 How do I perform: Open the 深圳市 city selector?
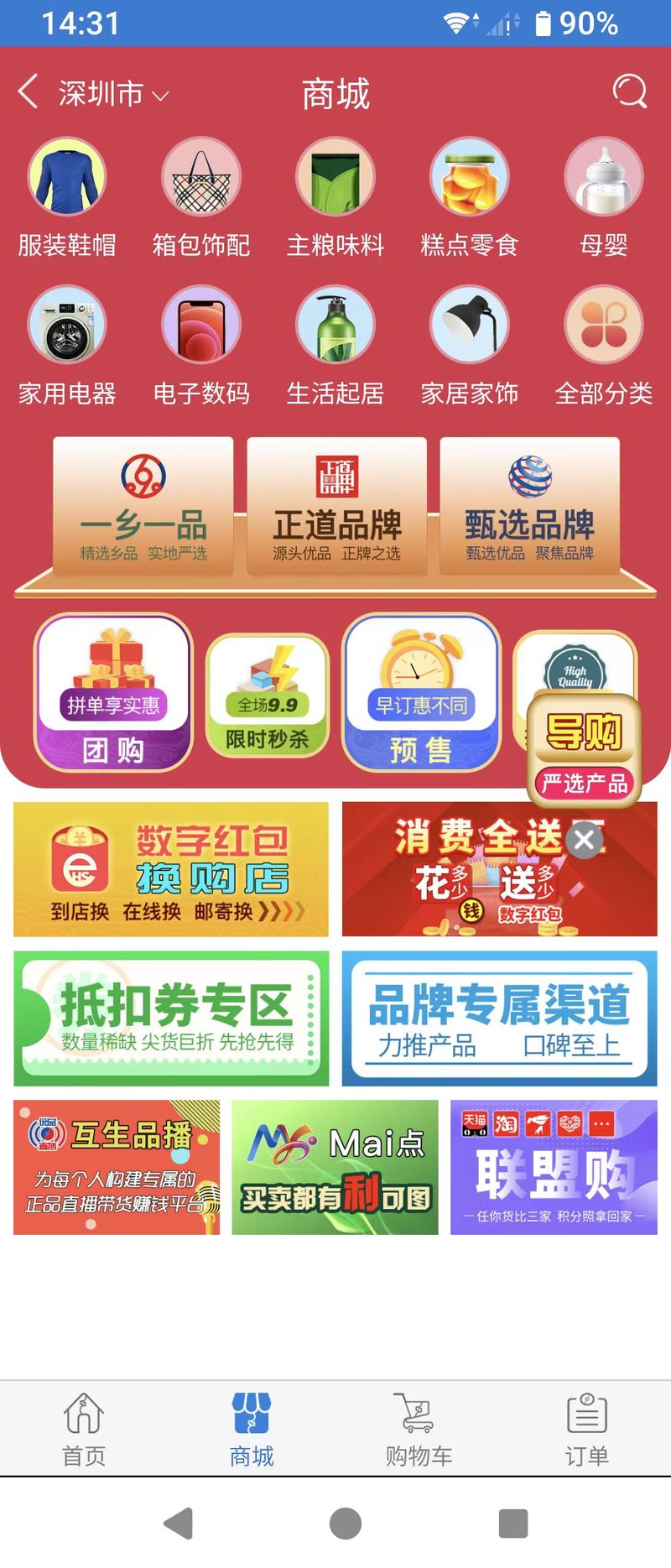click(x=112, y=94)
